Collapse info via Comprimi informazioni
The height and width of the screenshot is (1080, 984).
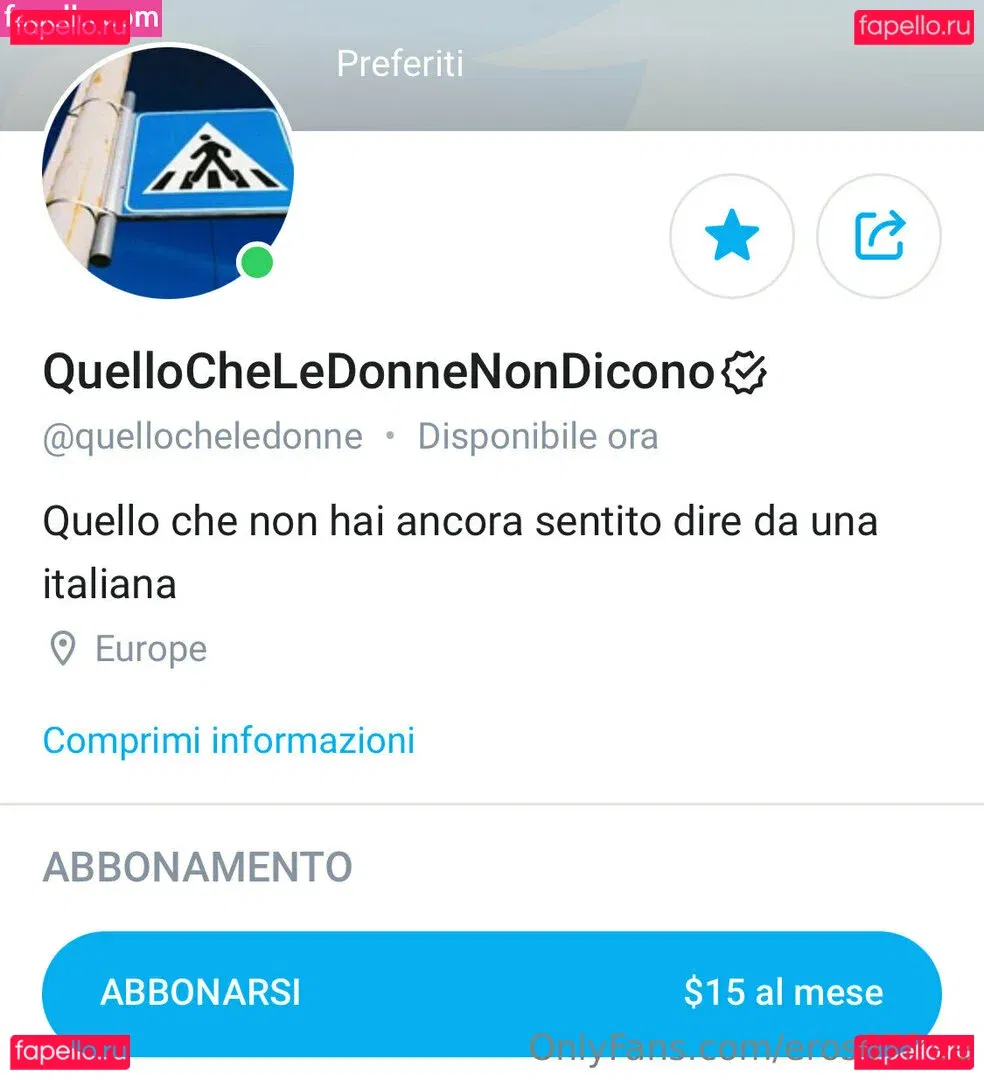228,741
